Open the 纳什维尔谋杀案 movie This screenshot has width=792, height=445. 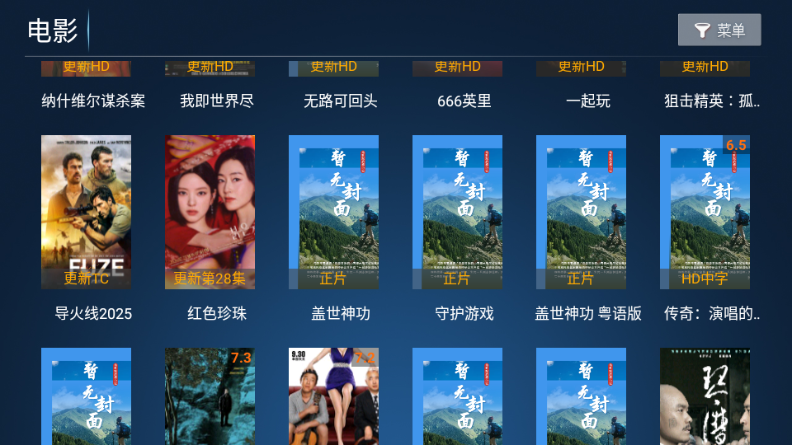point(93,100)
